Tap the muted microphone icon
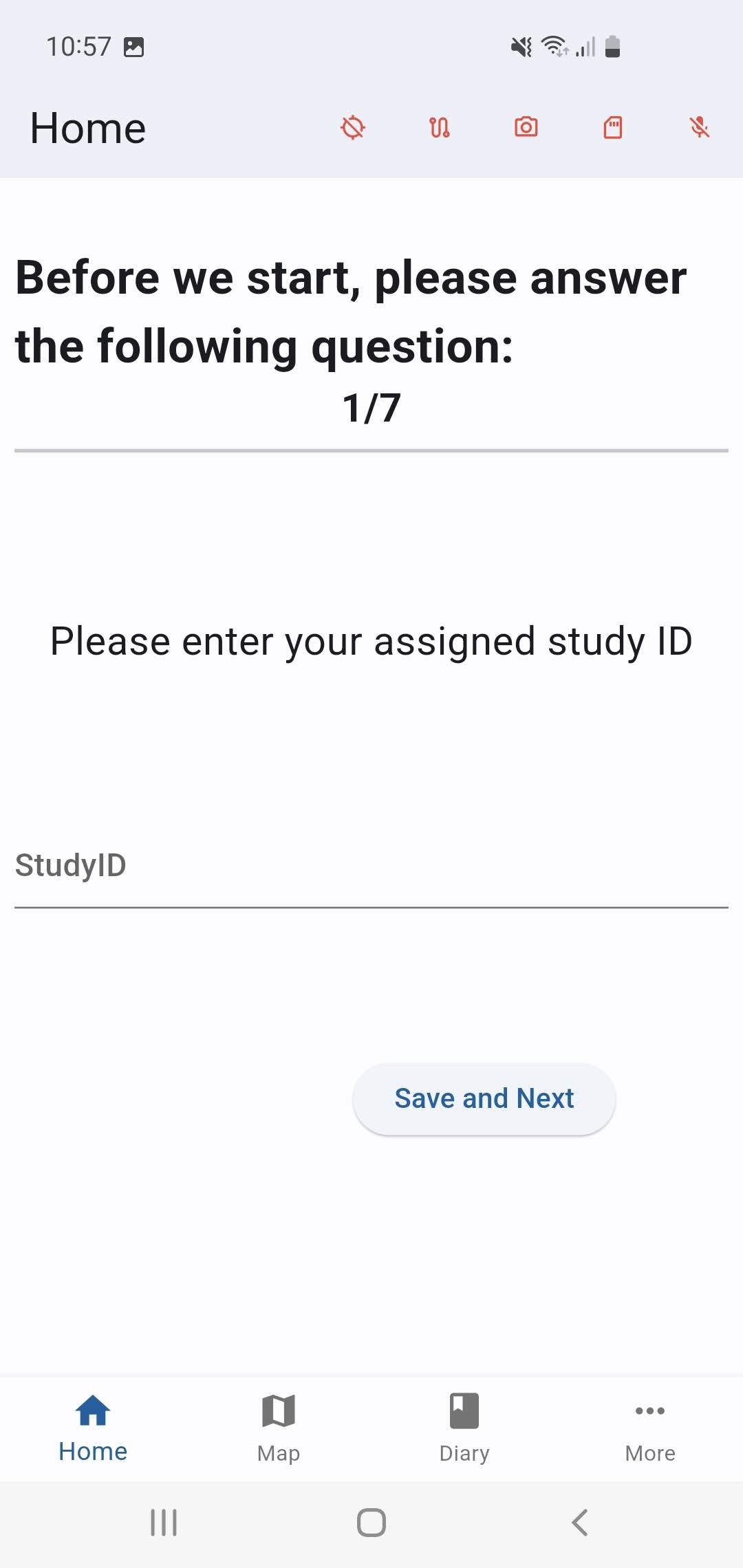Image resolution: width=743 pixels, height=1568 pixels. tap(700, 127)
